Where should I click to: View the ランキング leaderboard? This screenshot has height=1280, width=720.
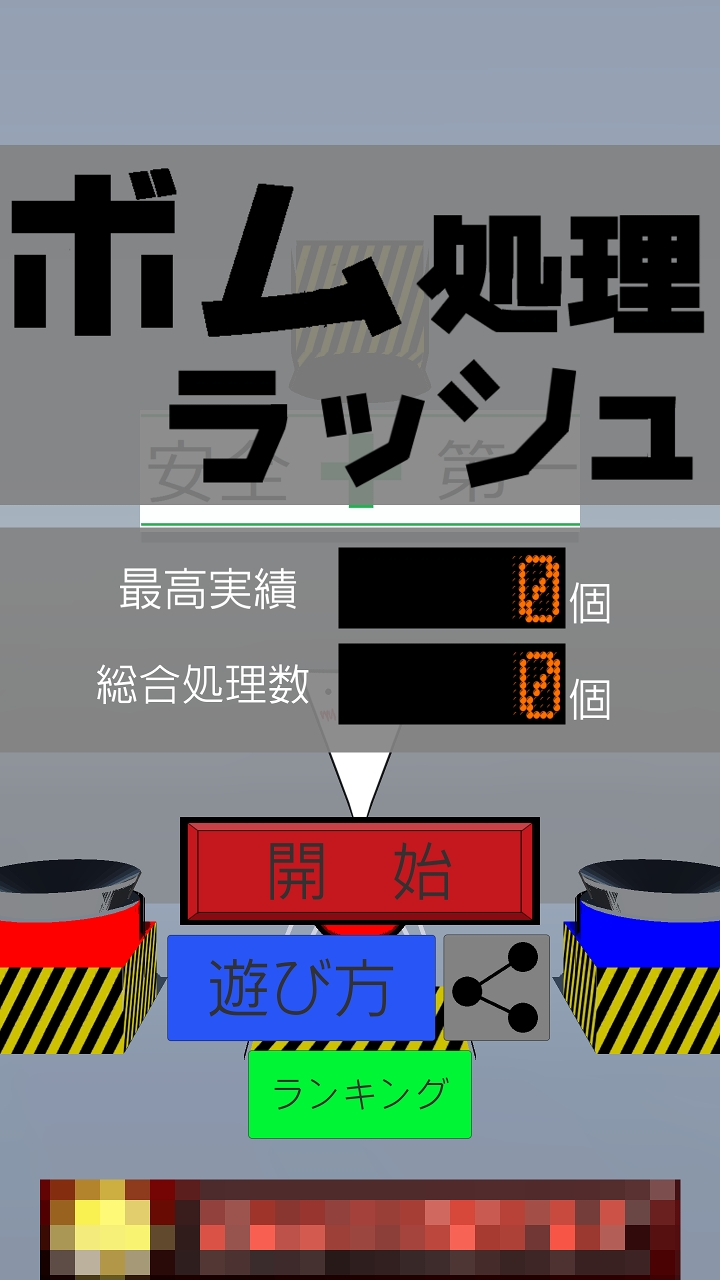click(360, 1094)
